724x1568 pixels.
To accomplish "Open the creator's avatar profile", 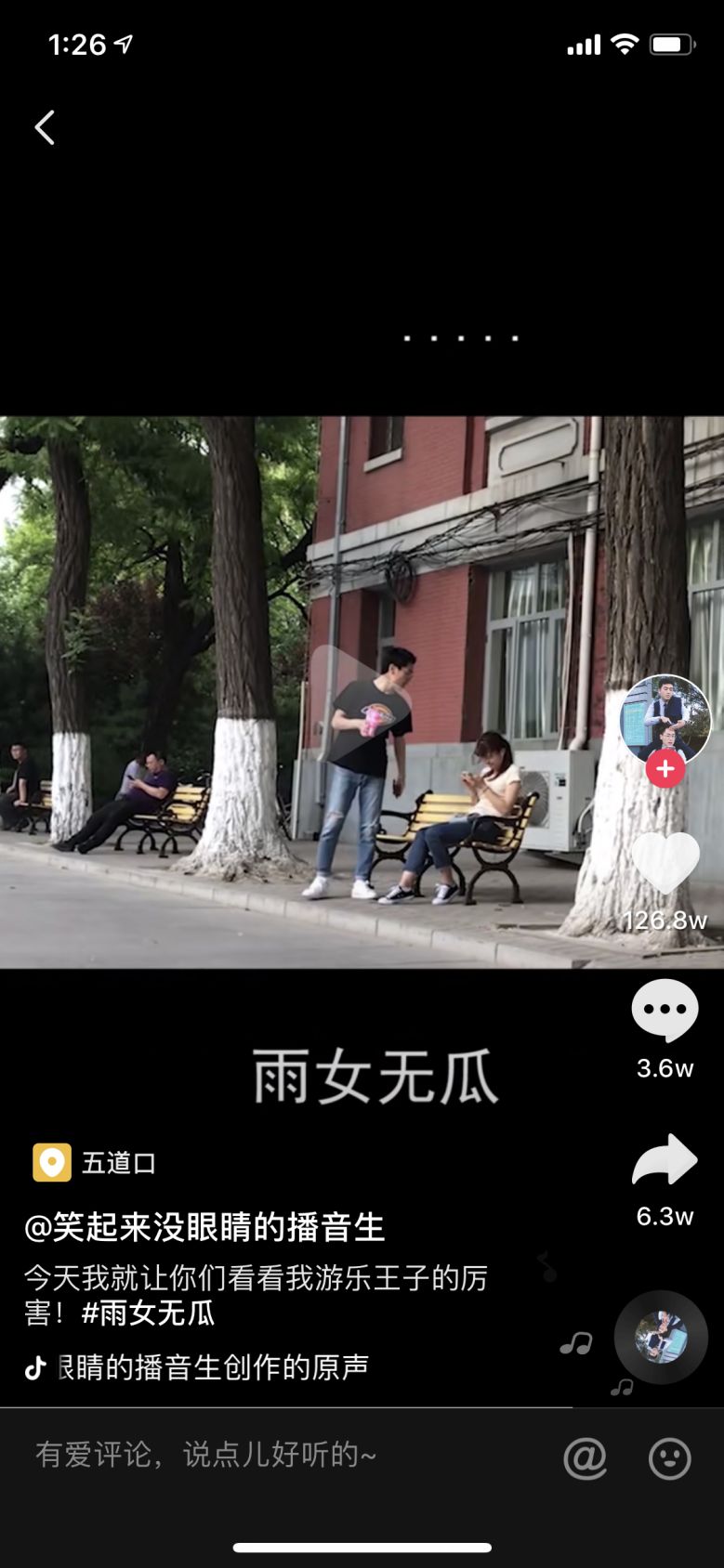I will point(665,716).
